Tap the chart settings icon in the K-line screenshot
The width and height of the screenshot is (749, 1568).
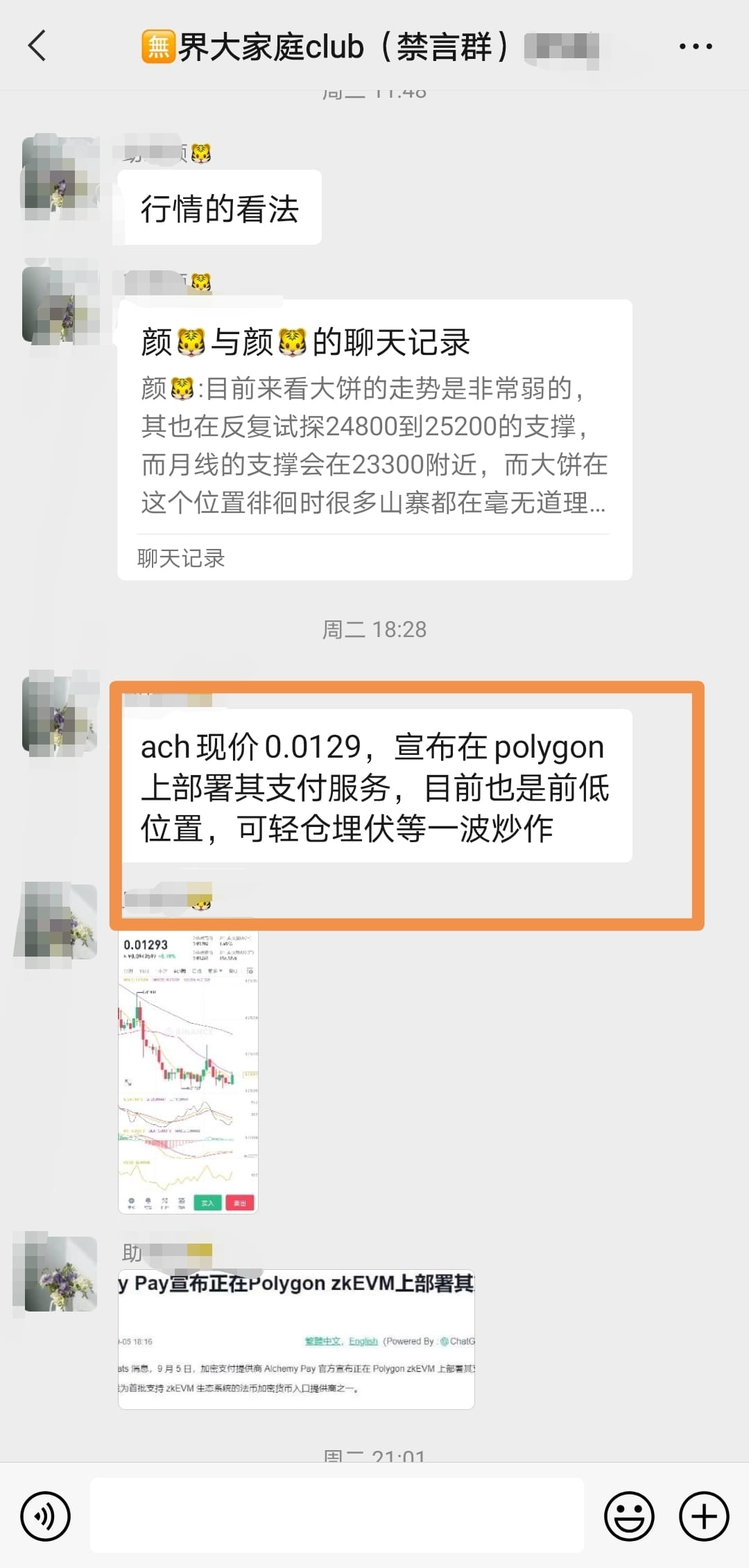tap(250, 971)
